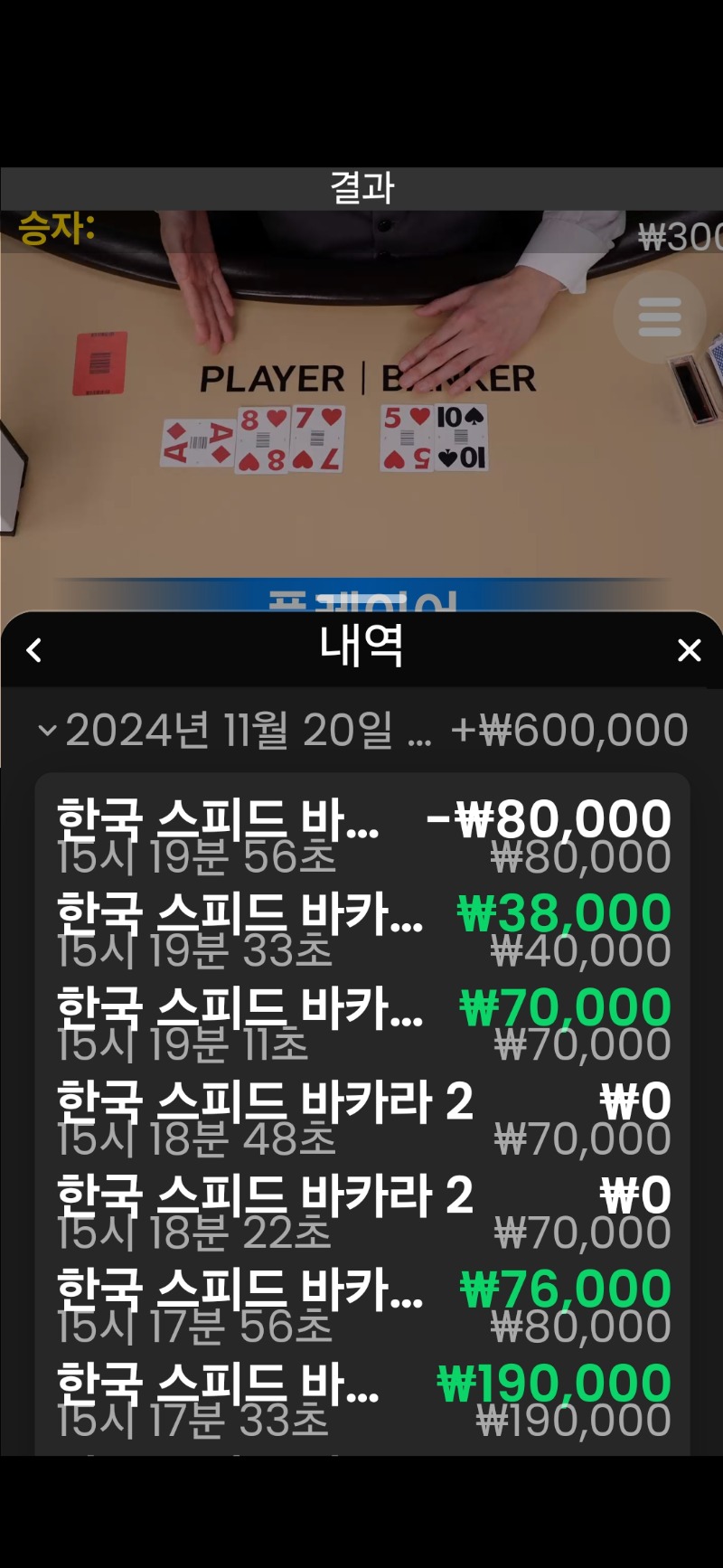Select the 15시 17분 33초 ₩190,000 record

[363, 1401]
